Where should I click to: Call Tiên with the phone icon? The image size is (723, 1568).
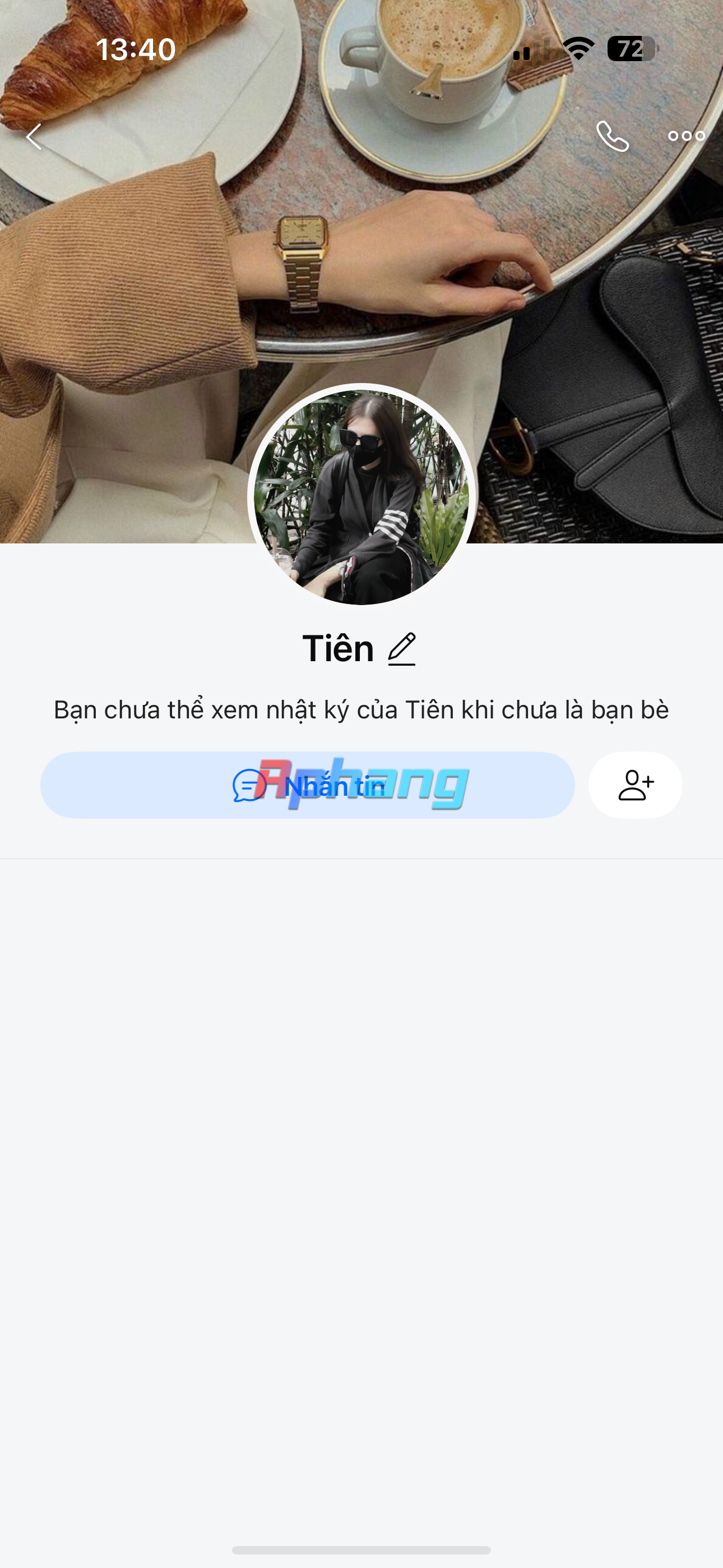[612, 136]
